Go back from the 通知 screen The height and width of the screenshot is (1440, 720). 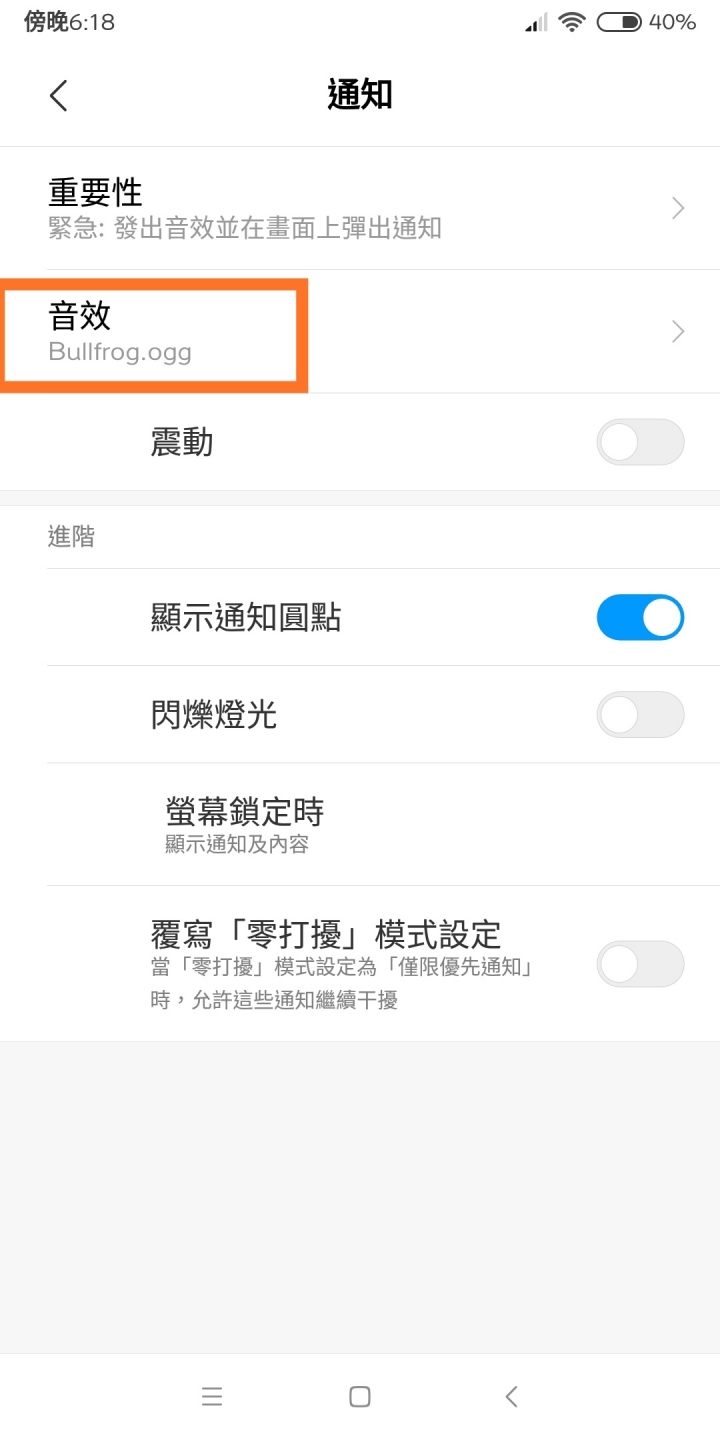[59, 96]
